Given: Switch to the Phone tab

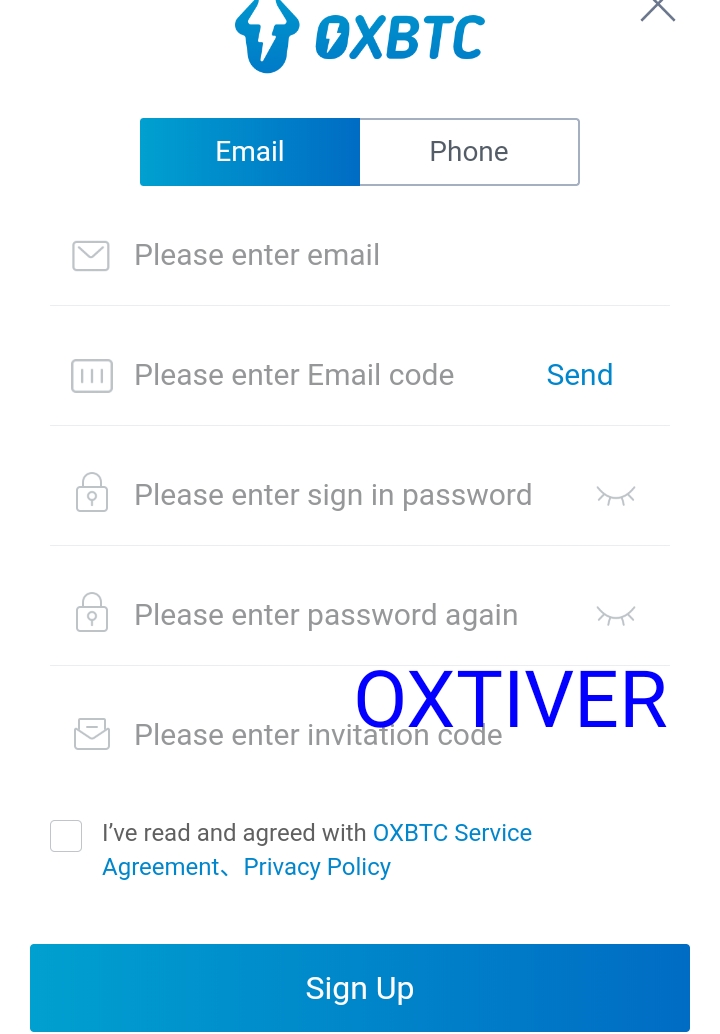Looking at the screenshot, I should 469,152.
